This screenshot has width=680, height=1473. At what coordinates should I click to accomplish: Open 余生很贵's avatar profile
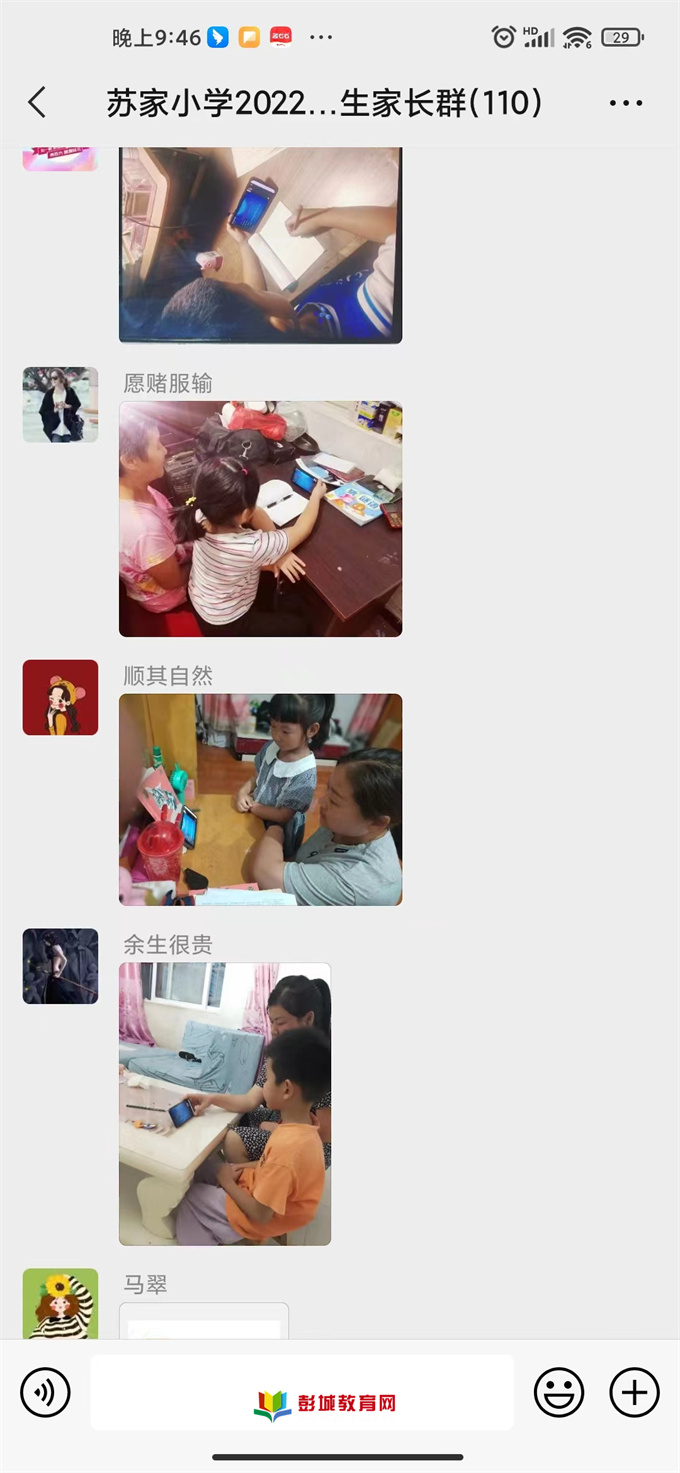(x=60, y=966)
